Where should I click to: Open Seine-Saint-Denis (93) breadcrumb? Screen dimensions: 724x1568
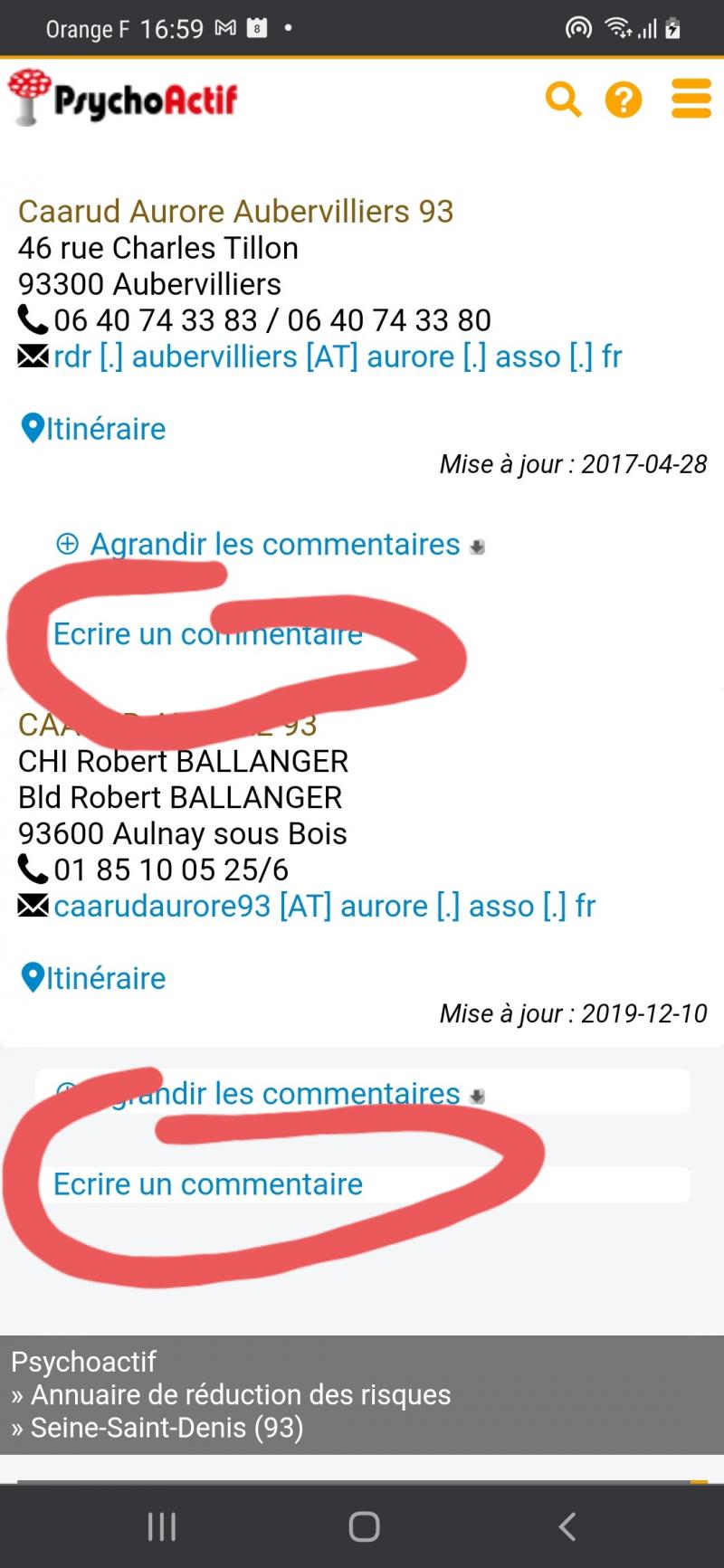167,1427
